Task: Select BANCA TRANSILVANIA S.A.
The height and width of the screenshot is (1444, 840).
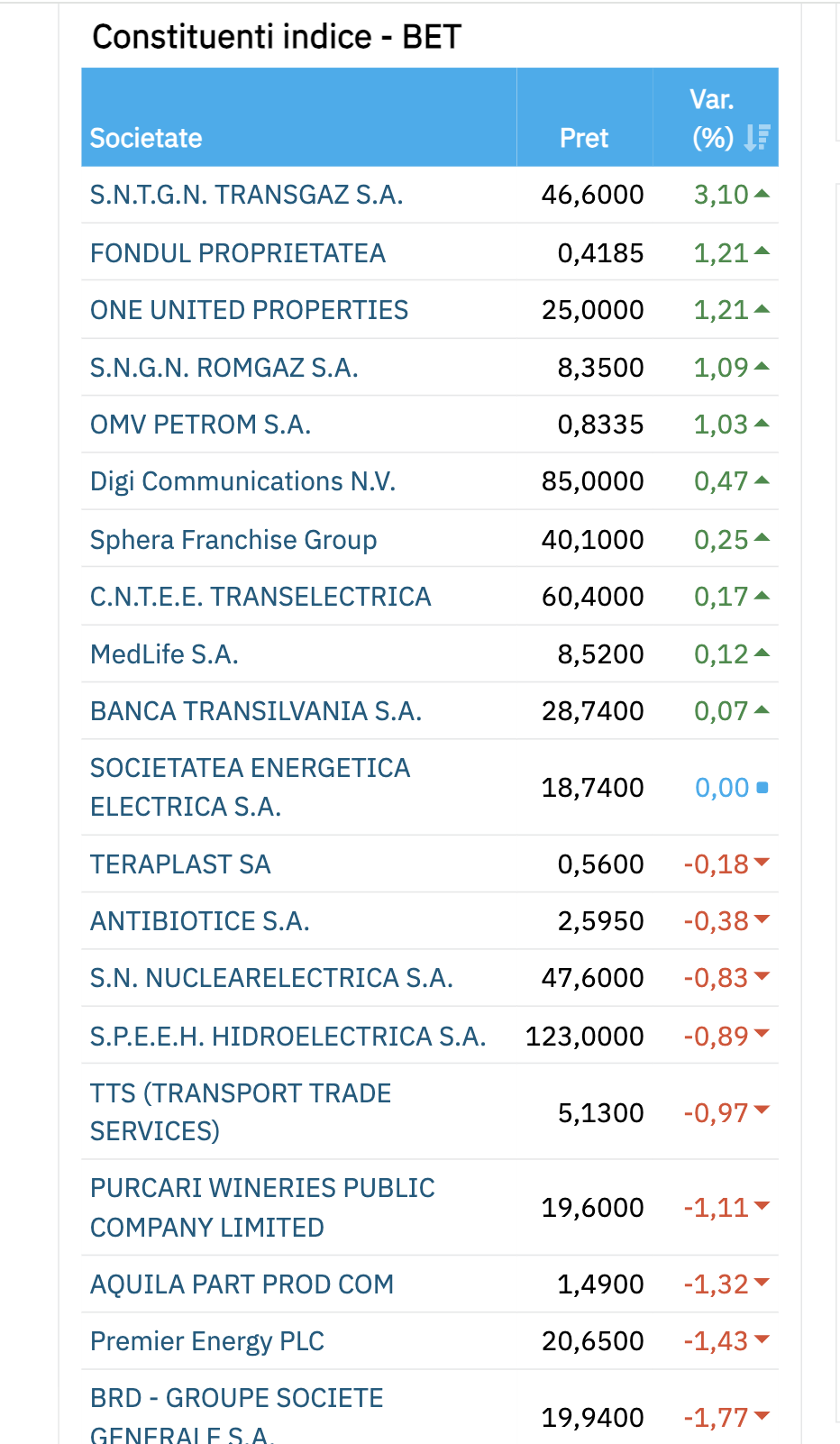Action: click(256, 711)
